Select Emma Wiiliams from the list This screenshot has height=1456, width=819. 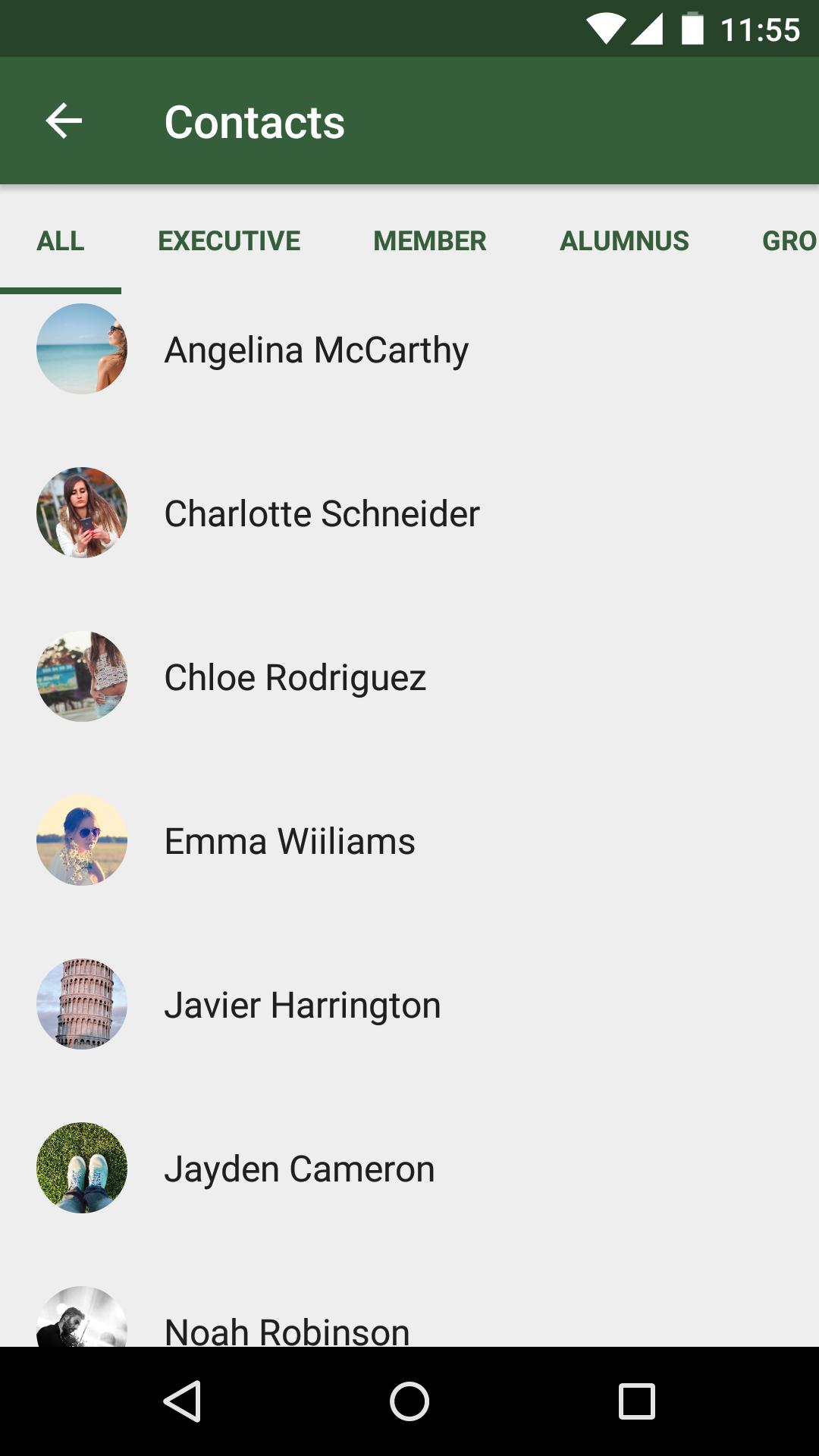click(290, 841)
